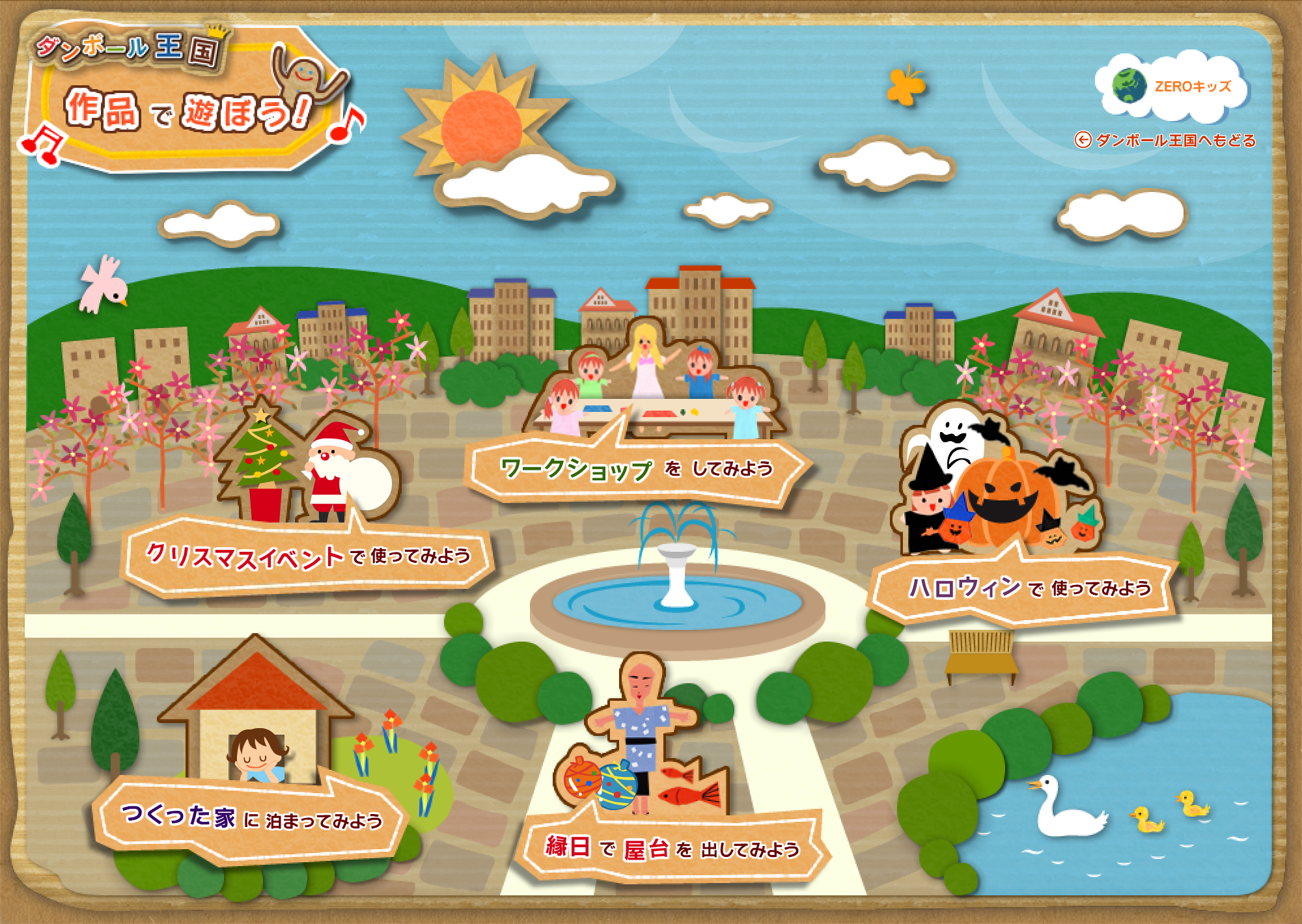Image resolution: width=1302 pixels, height=924 pixels.
Task: Open ハロウィンで使ってみよう sign
Action: tap(1027, 588)
